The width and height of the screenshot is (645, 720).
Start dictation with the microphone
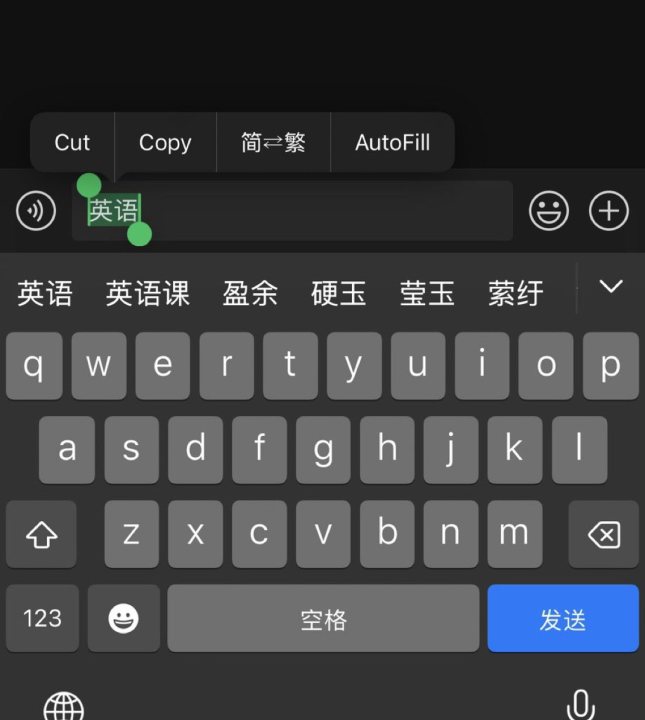581,705
